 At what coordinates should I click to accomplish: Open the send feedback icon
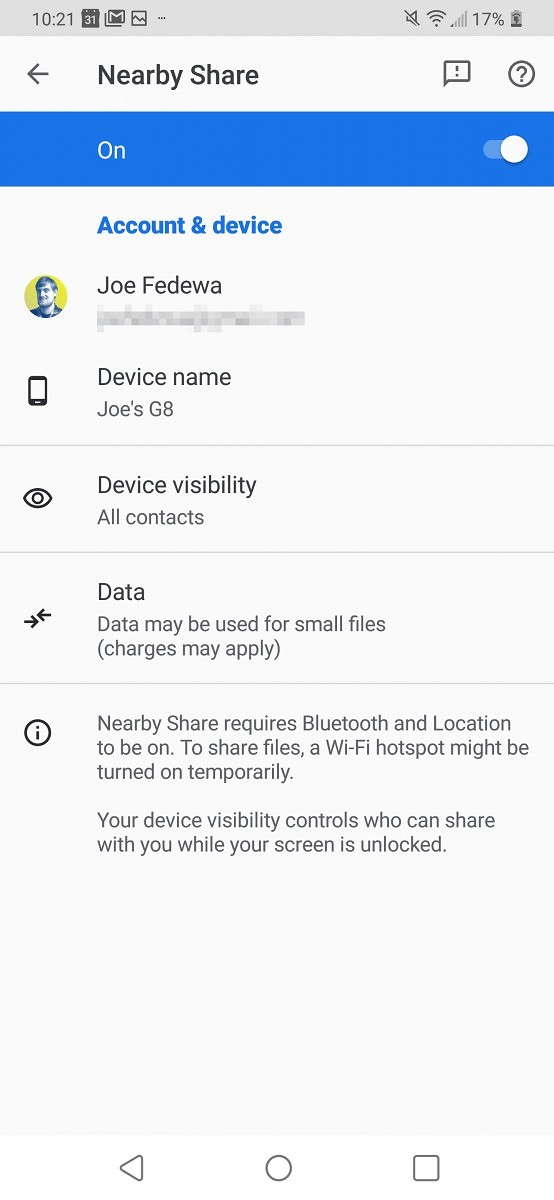457,74
